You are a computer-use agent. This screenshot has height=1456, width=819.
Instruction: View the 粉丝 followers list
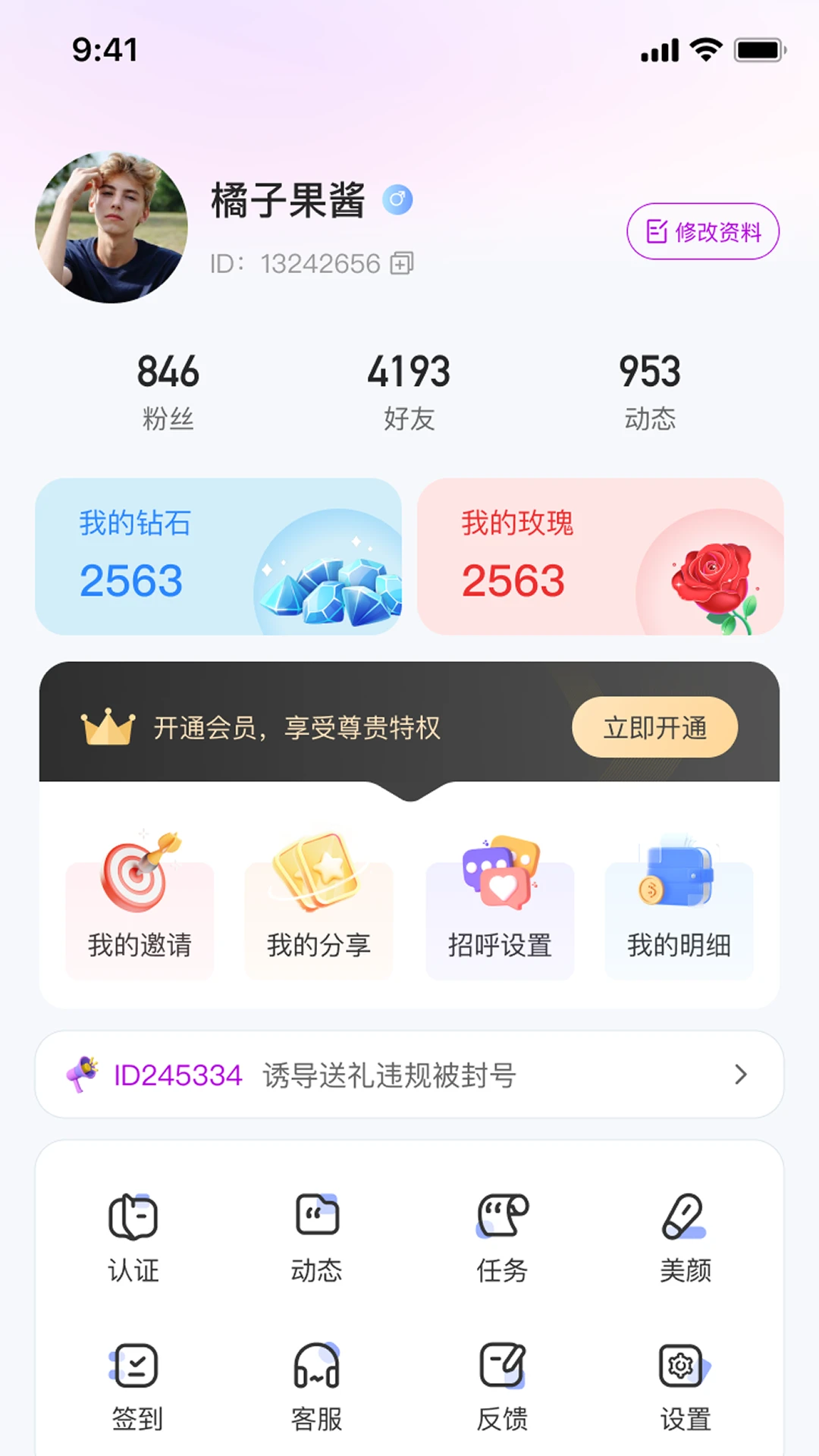(168, 391)
